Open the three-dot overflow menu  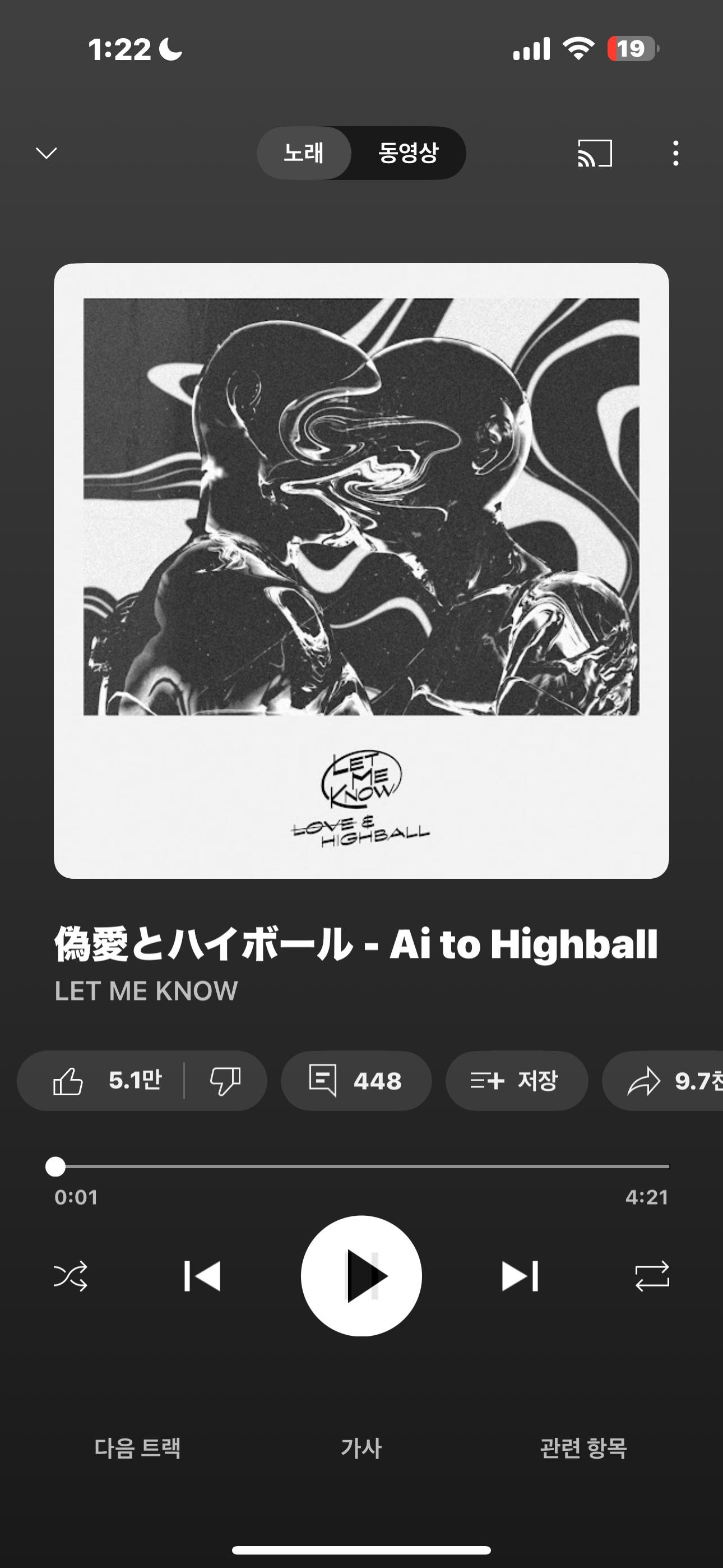675,153
